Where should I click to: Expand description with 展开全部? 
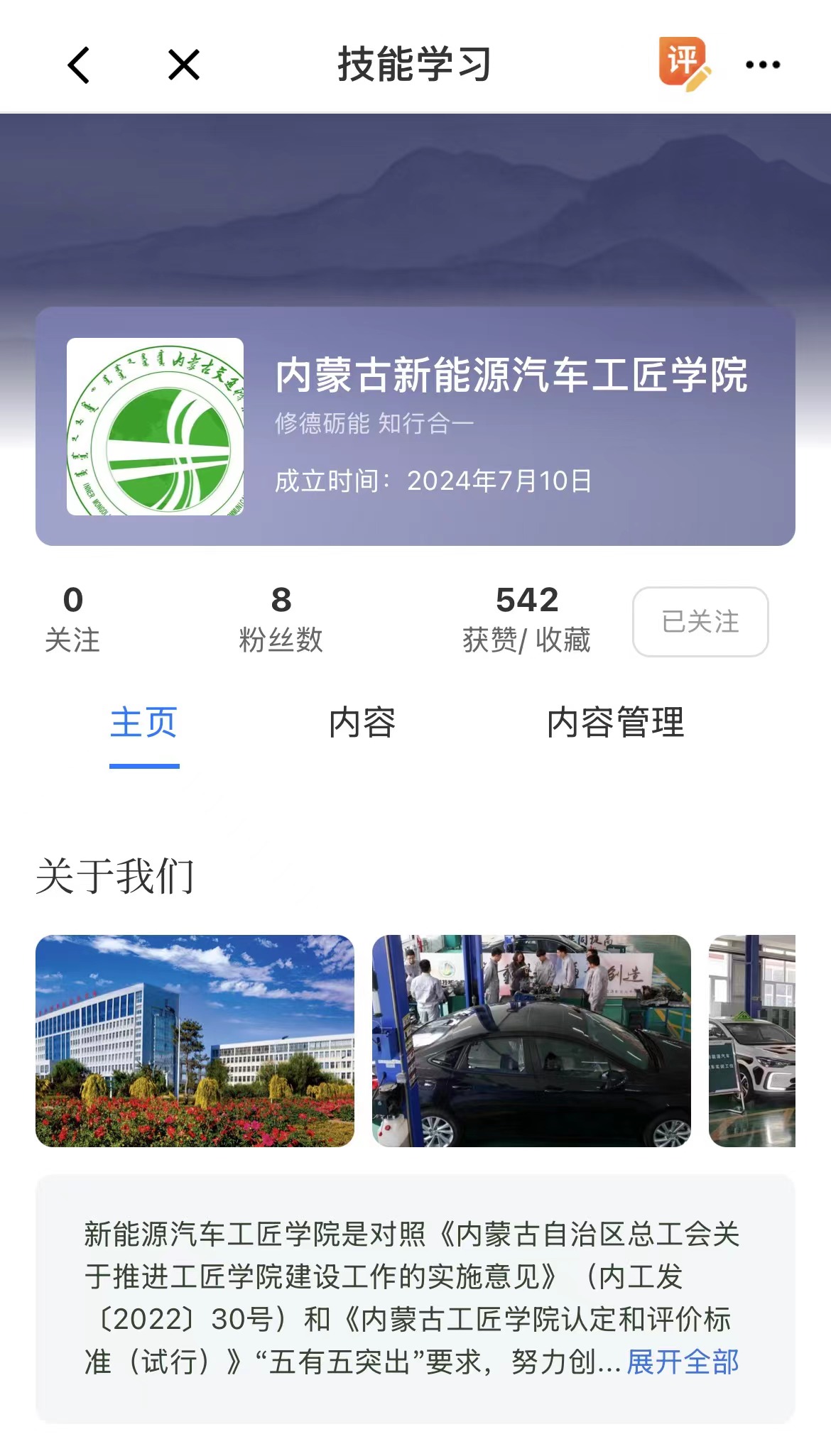pyautogui.click(x=683, y=1362)
